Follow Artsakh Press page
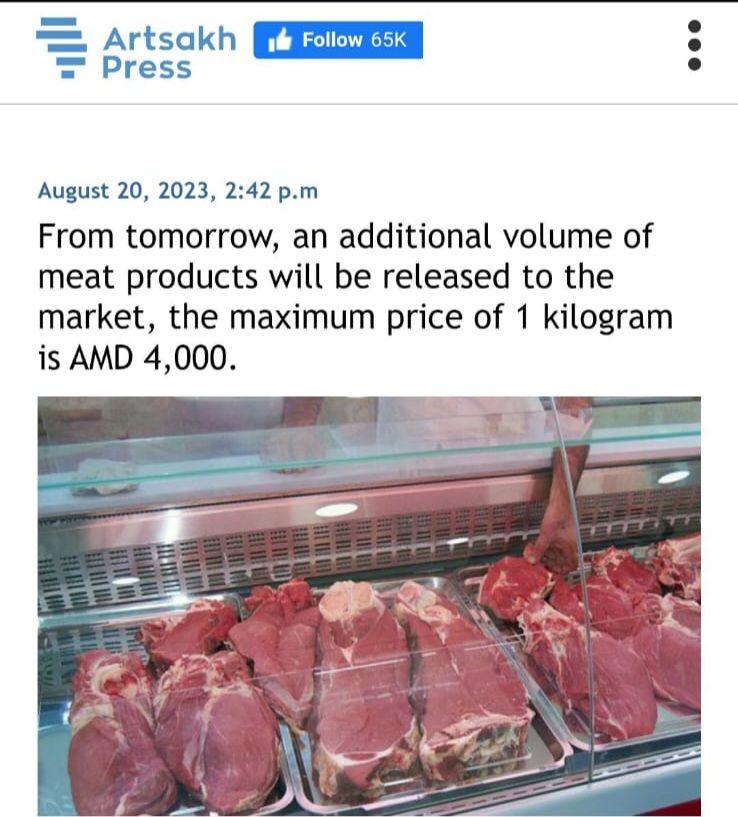 coord(337,40)
